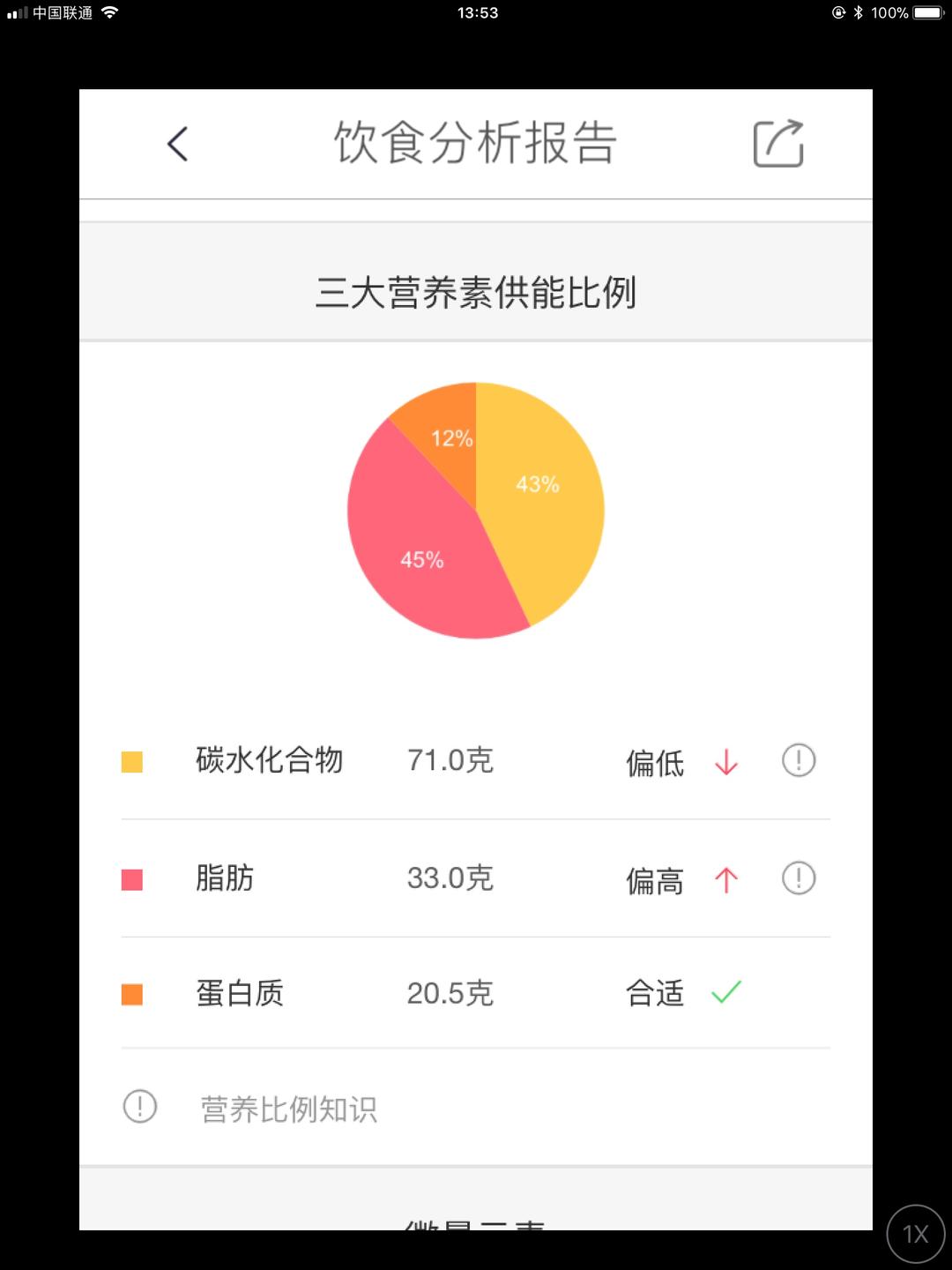Toggle the 1X scale button
The height and width of the screenshot is (1270, 952).
(x=916, y=1234)
